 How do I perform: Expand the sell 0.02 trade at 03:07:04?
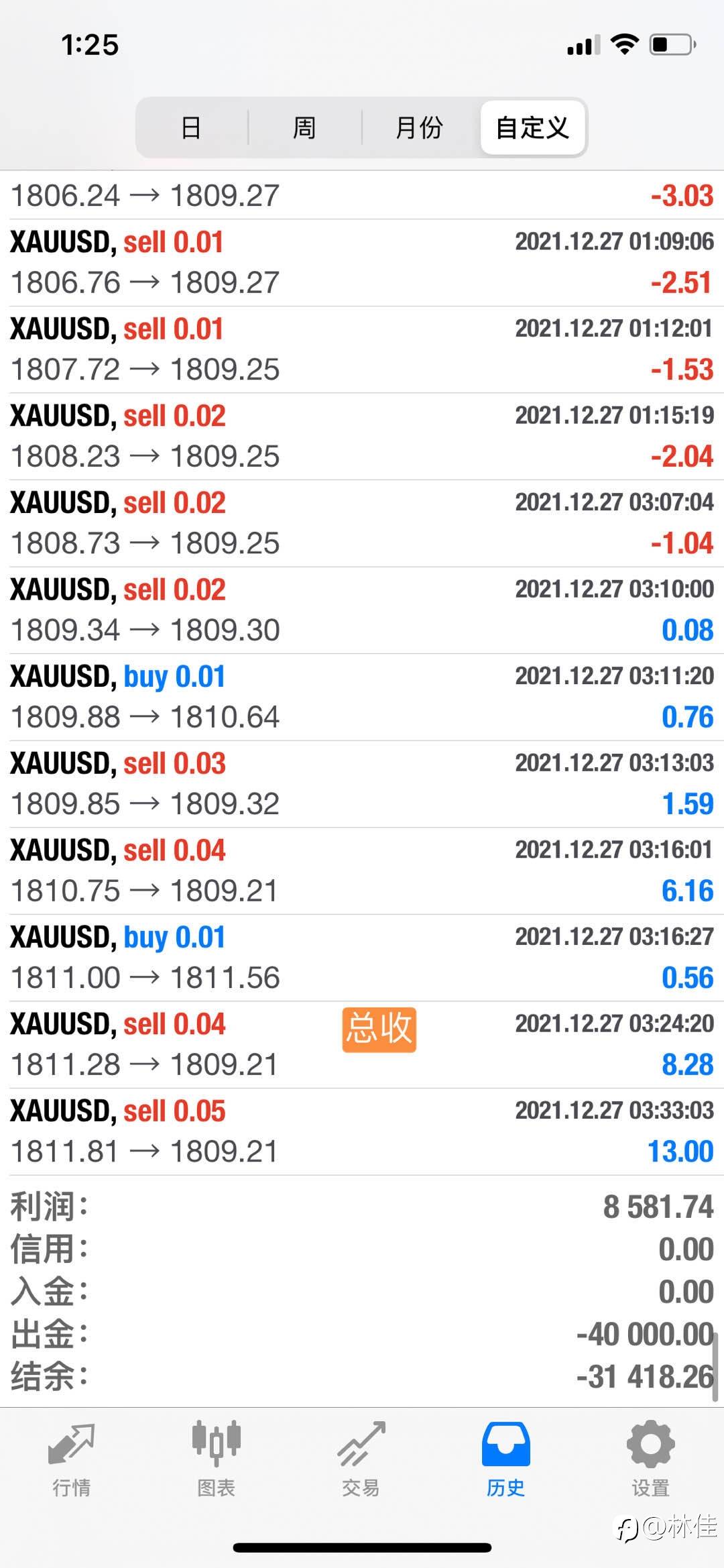click(362, 524)
